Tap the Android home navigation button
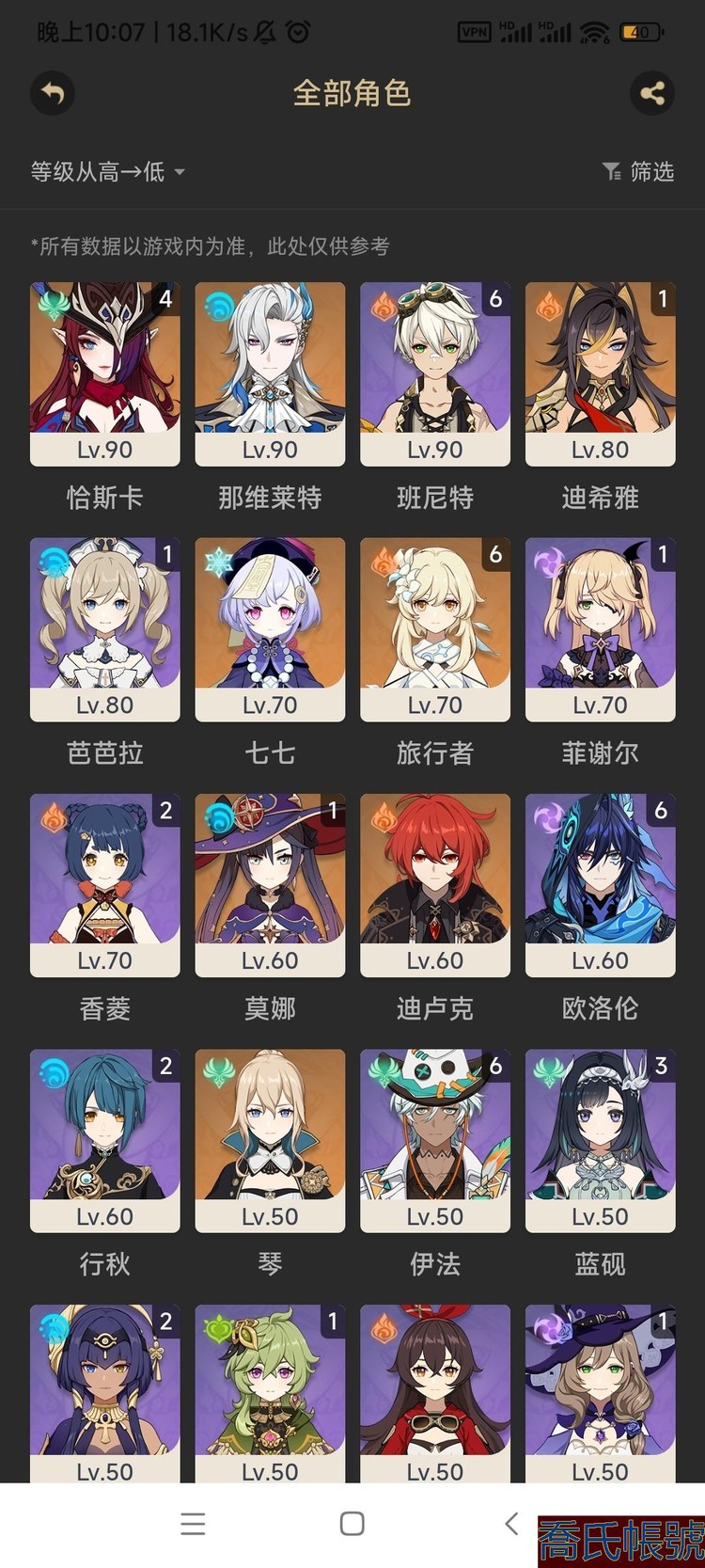705x1568 pixels. click(352, 1524)
